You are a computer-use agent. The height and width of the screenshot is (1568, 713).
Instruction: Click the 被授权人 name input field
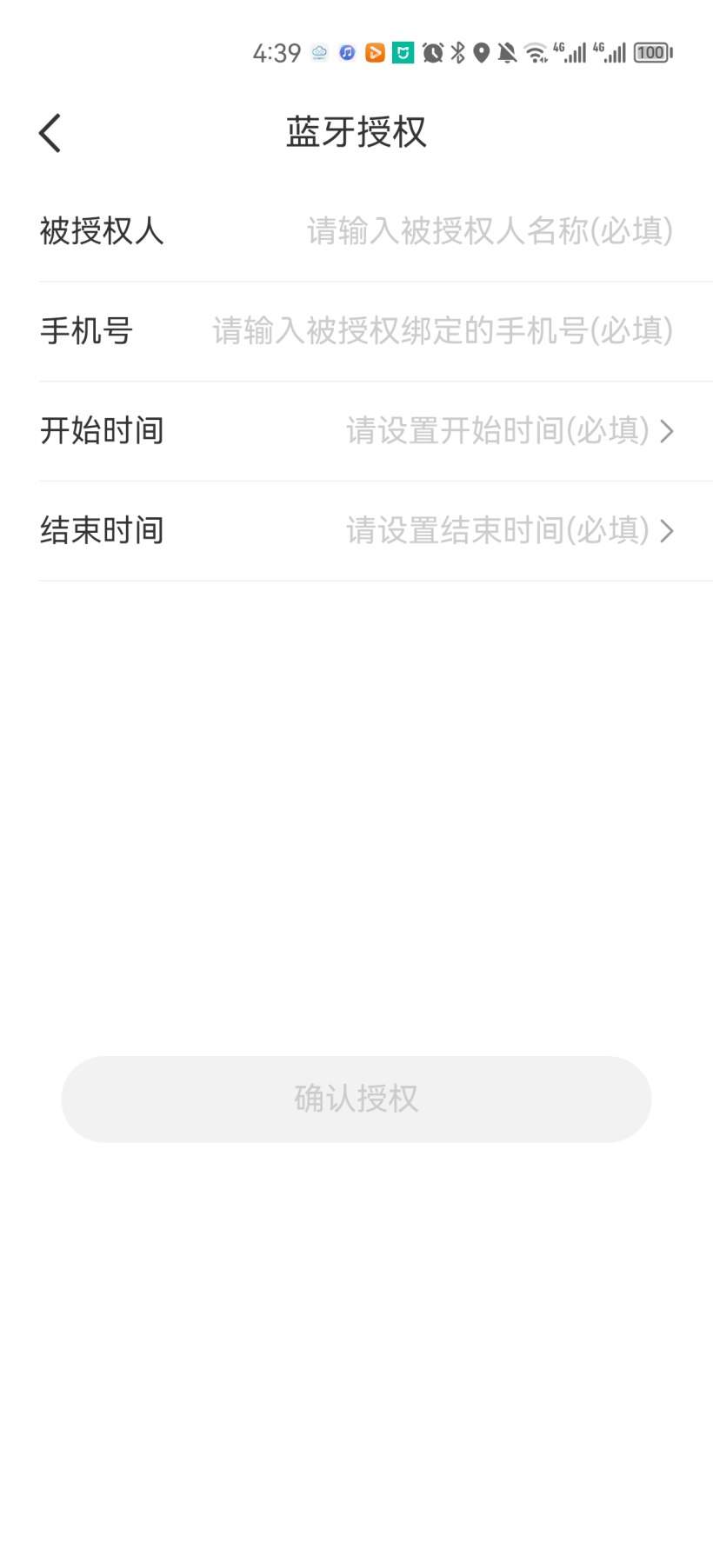point(487,231)
